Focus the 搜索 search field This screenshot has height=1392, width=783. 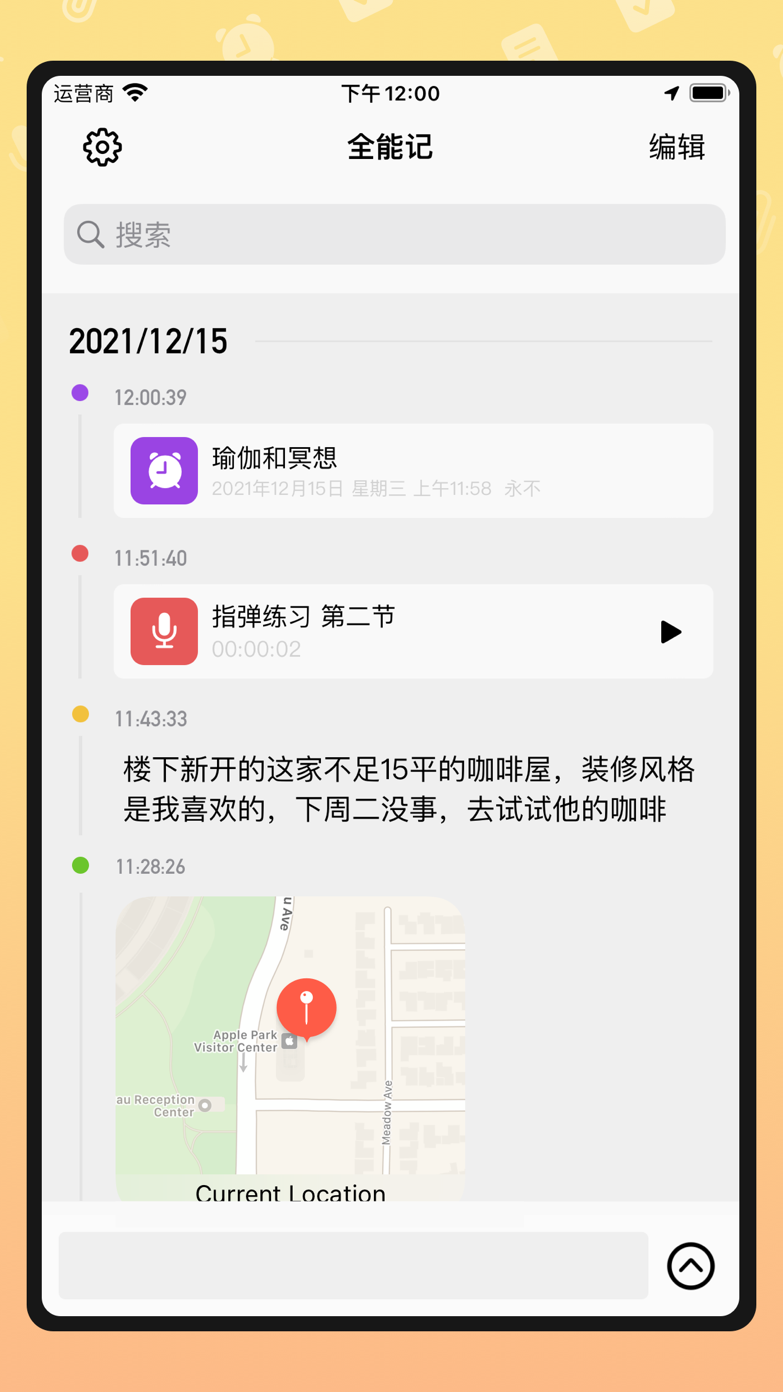394,235
